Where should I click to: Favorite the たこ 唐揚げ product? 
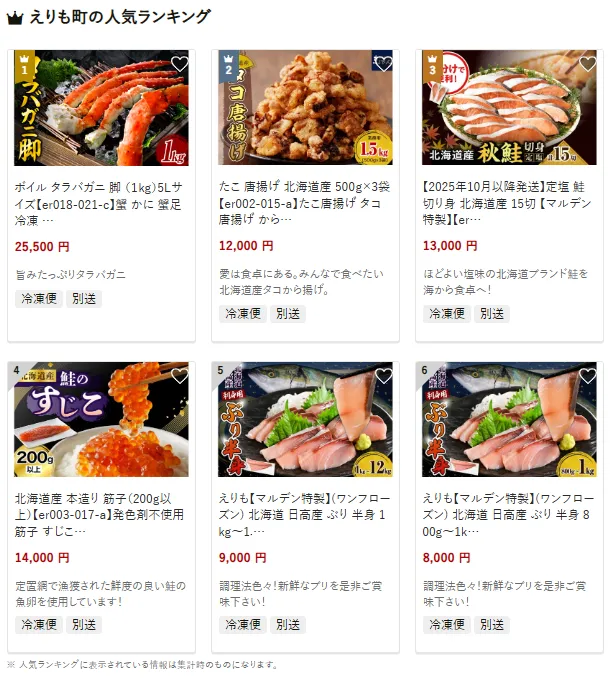coord(383,64)
